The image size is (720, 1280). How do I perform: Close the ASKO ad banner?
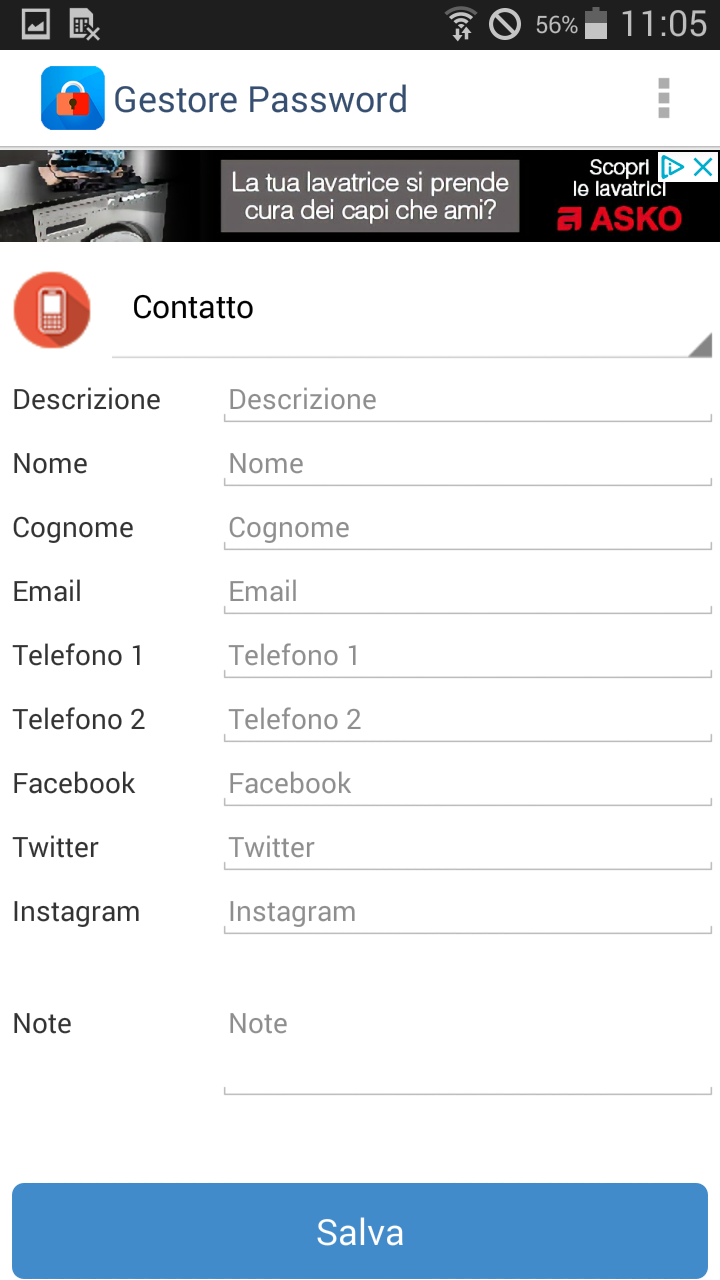pyautogui.click(x=703, y=167)
